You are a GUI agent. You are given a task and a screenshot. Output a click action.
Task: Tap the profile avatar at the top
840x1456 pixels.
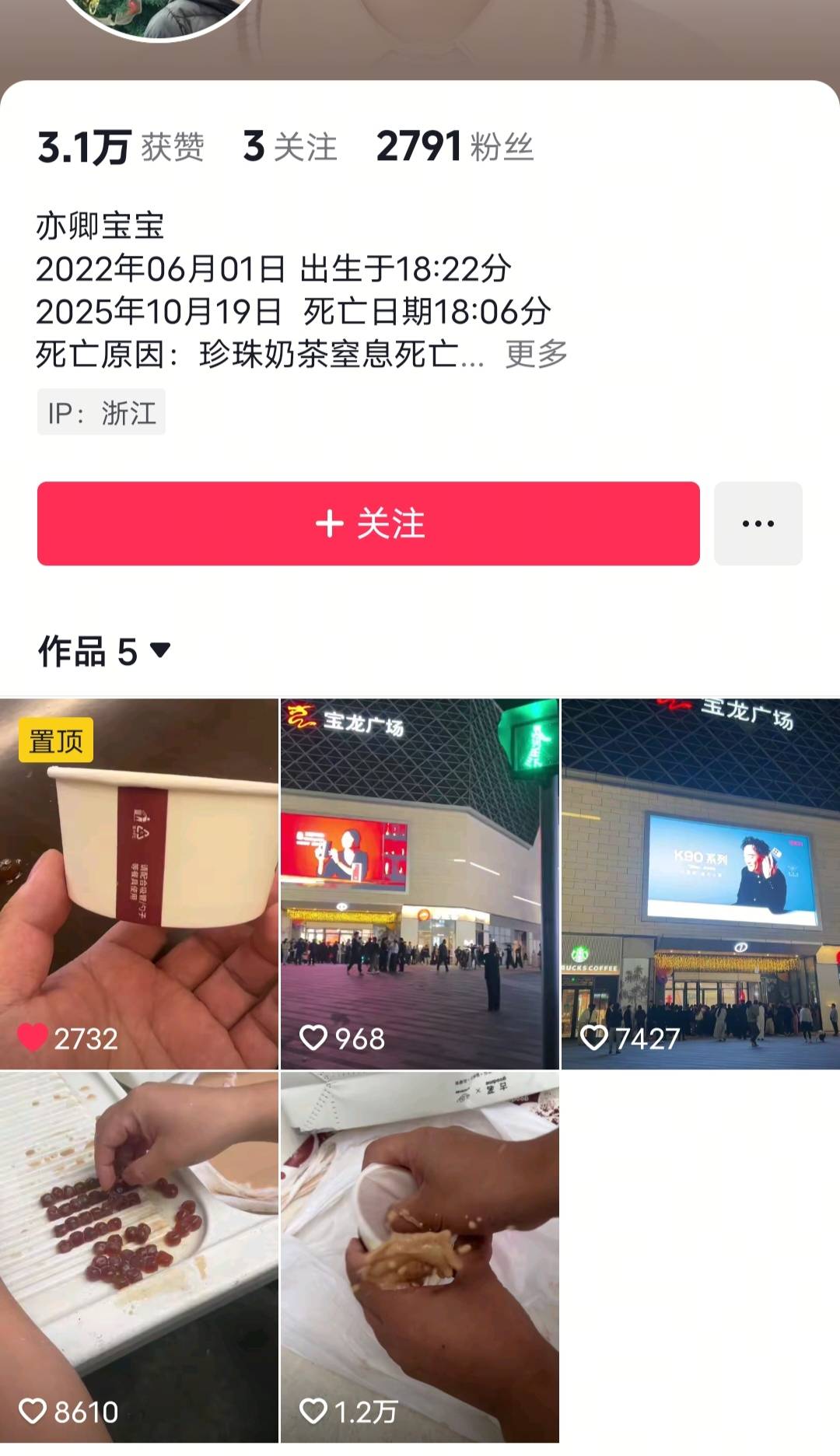click(159, 17)
